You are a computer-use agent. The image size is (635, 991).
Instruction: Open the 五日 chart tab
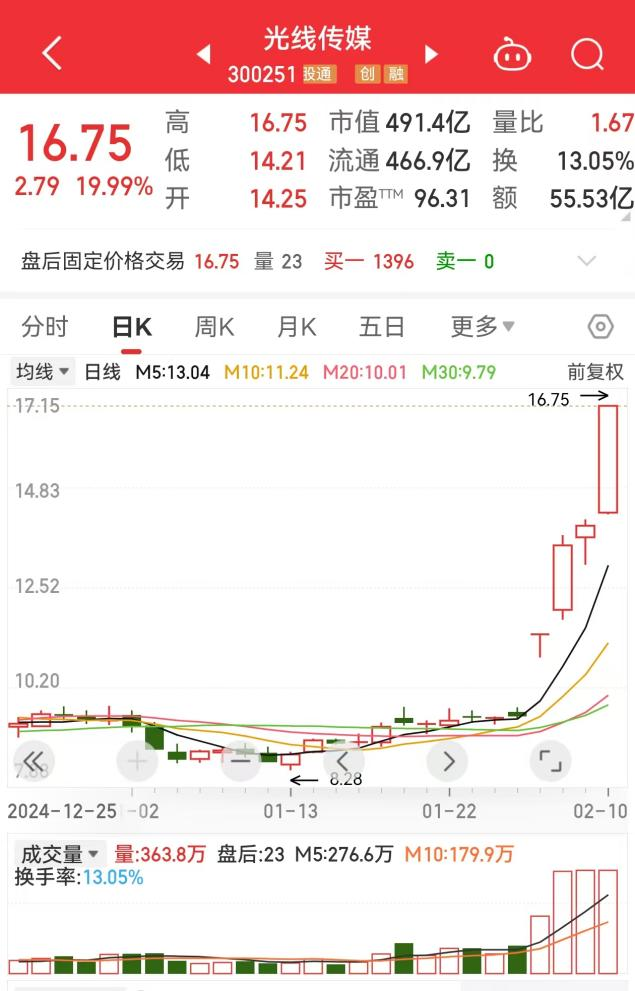click(382, 327)
